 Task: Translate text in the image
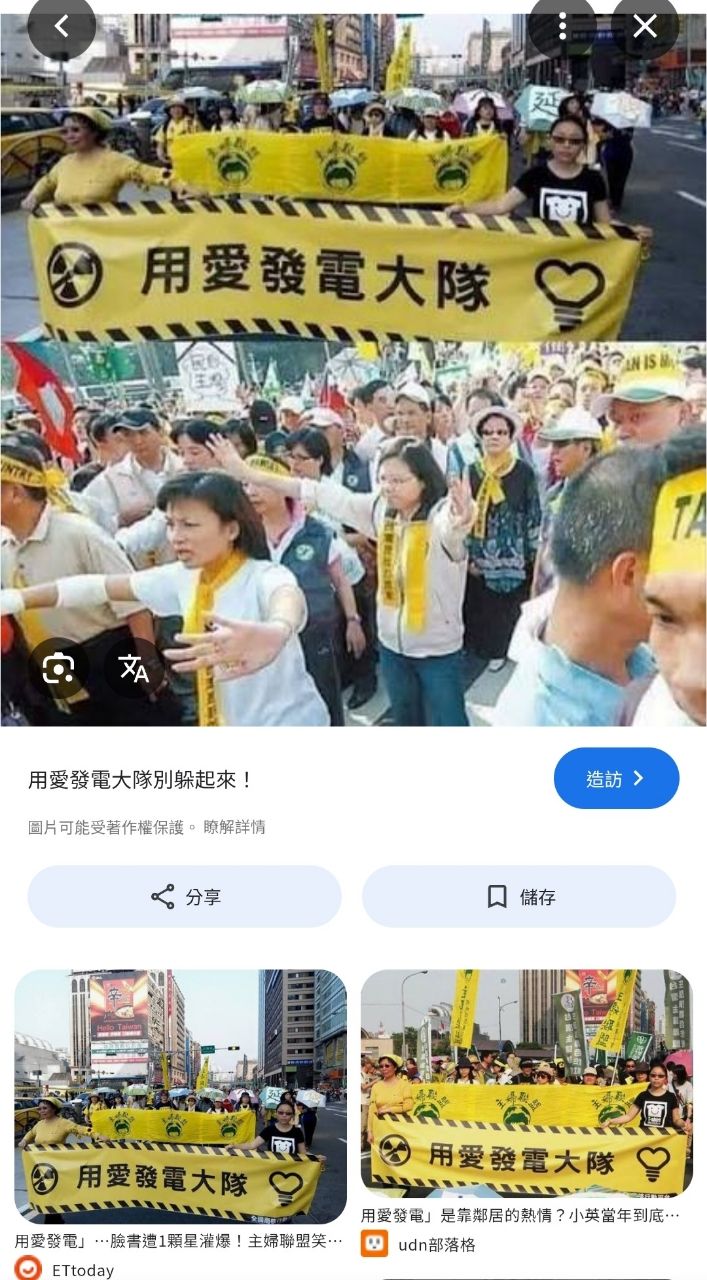click(134, 668)
